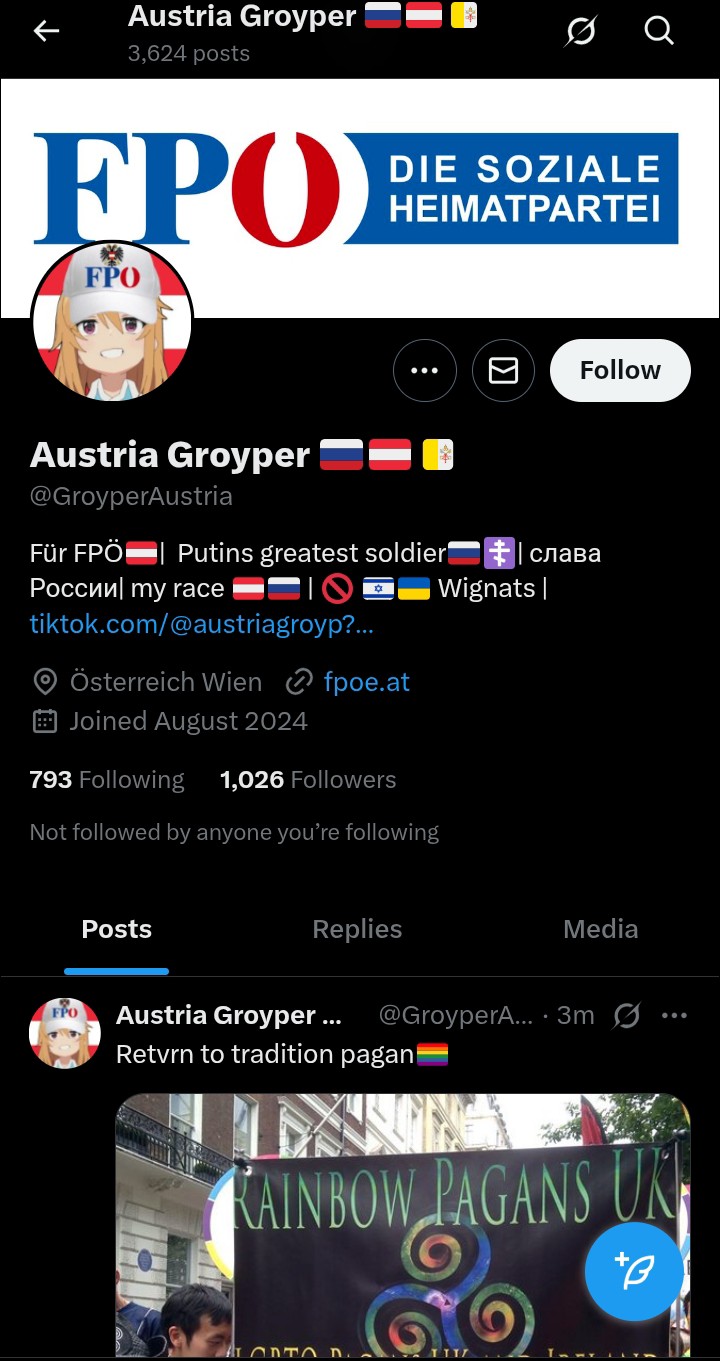Open the overflow menu on the pagan post
This screenshot has height=1361, width=720.
[x=675, y=1016]
